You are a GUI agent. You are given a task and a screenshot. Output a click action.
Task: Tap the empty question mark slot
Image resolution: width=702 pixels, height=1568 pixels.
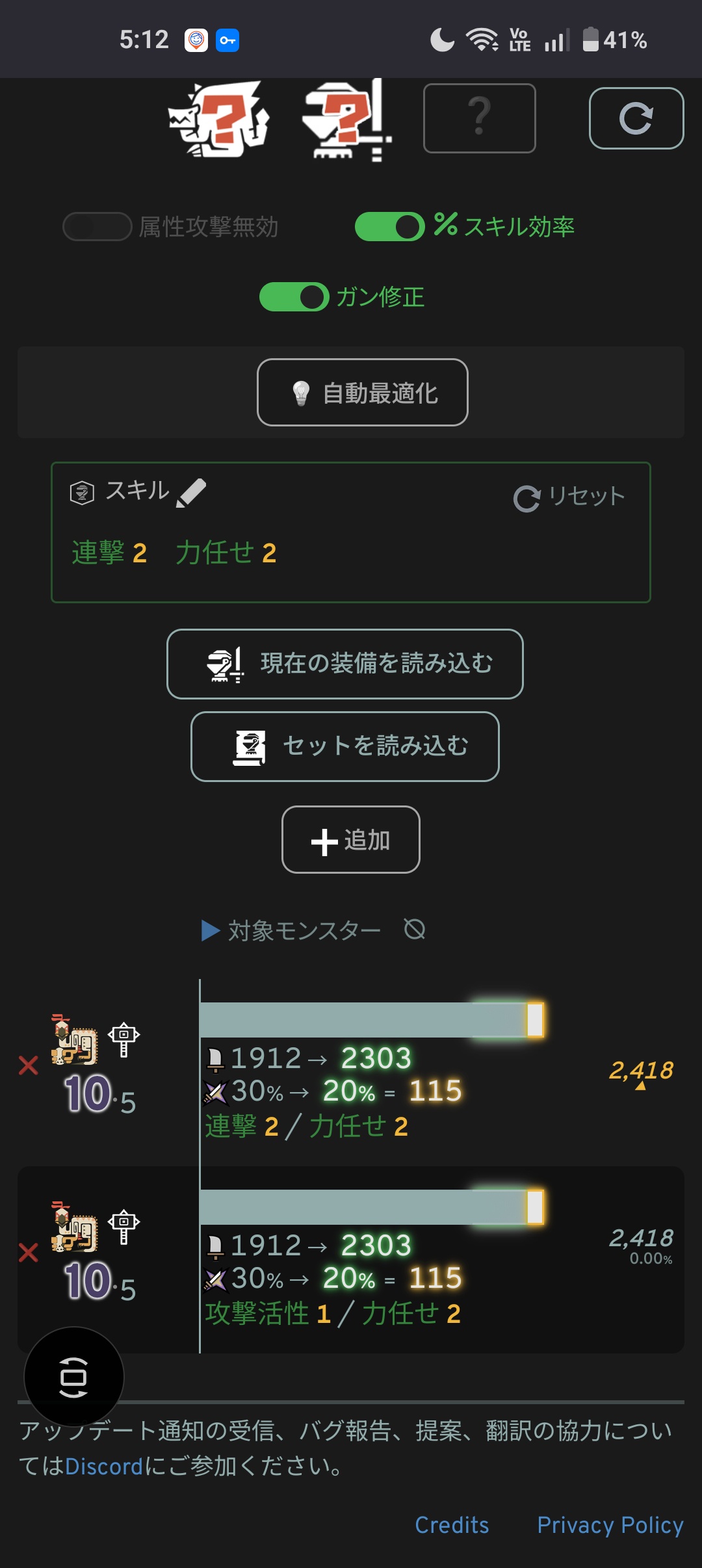[479, 118]
